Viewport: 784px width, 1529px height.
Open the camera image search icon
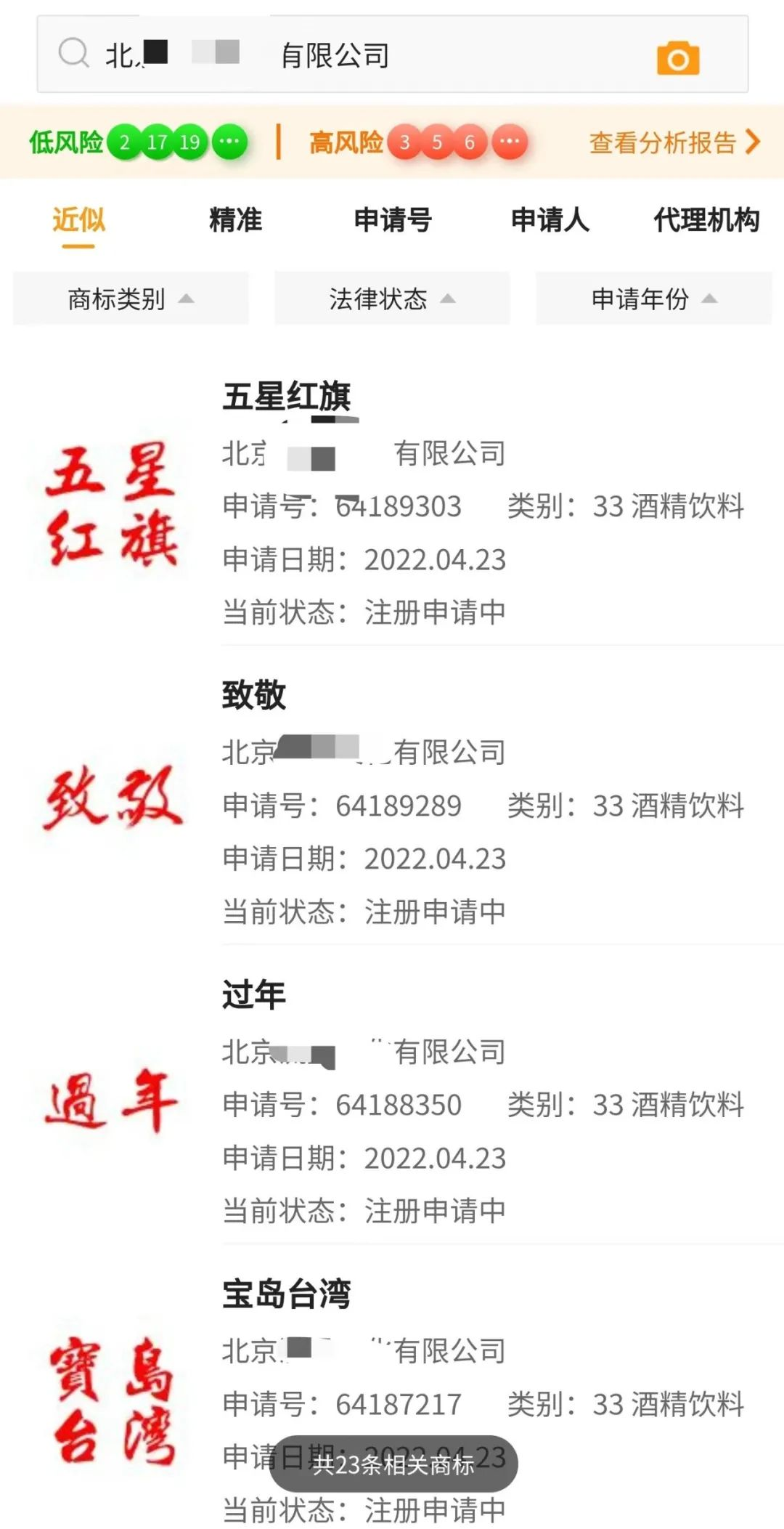677,59
